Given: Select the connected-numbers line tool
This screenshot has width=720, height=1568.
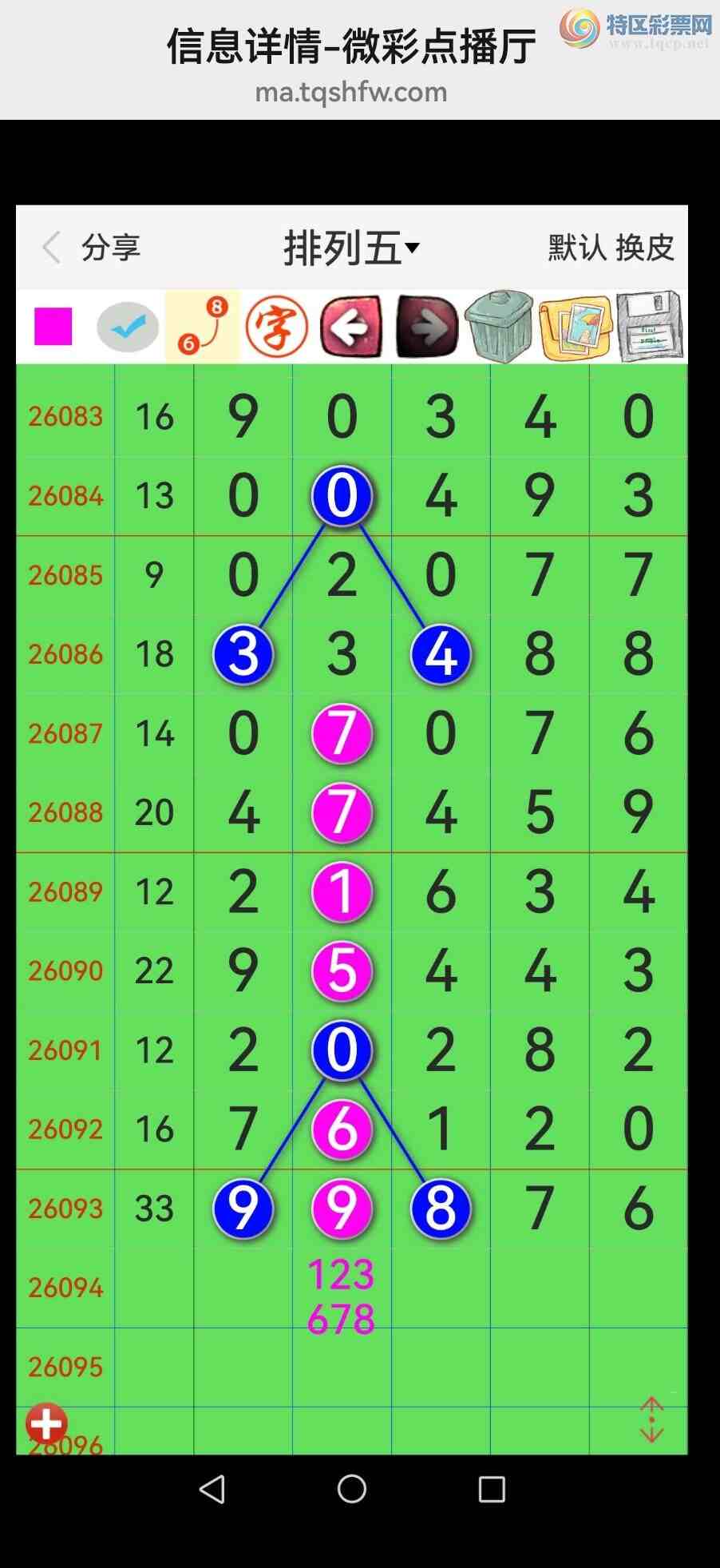Looking at the screenshot, I should (x=202, y=327).
